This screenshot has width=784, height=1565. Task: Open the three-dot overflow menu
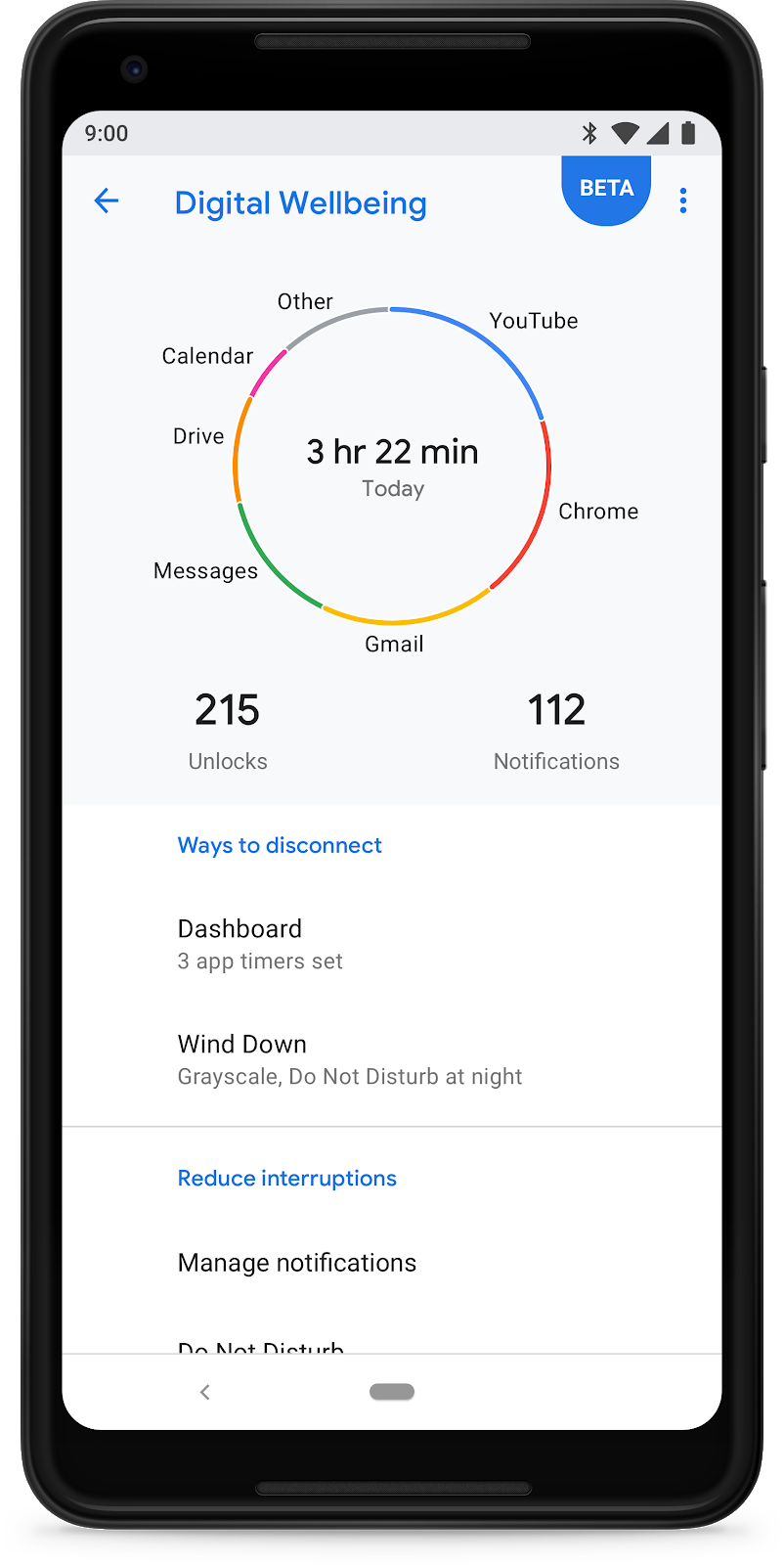click(x=683, y=201)
